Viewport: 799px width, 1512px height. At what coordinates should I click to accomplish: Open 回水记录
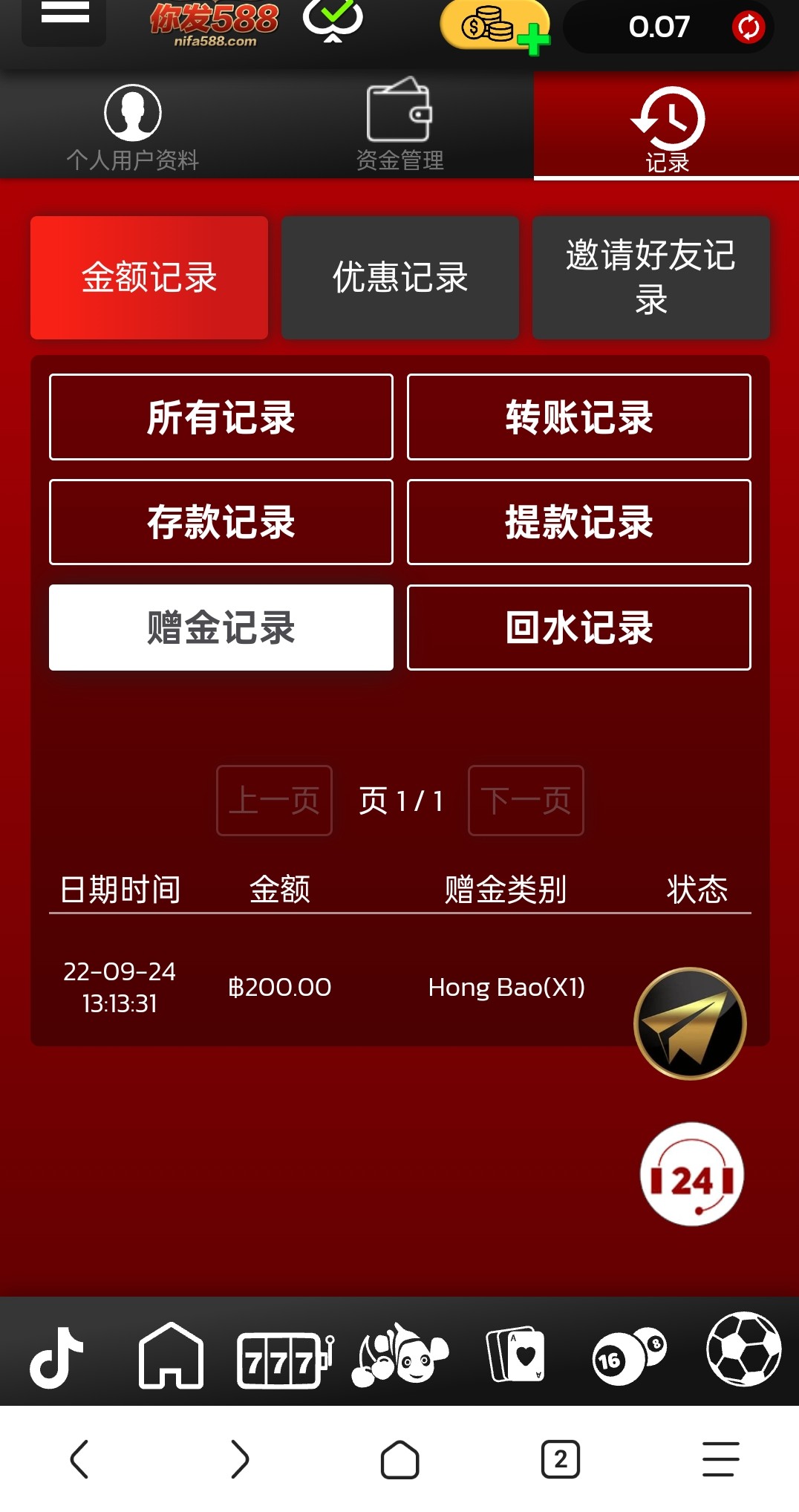tap(578, 628)
